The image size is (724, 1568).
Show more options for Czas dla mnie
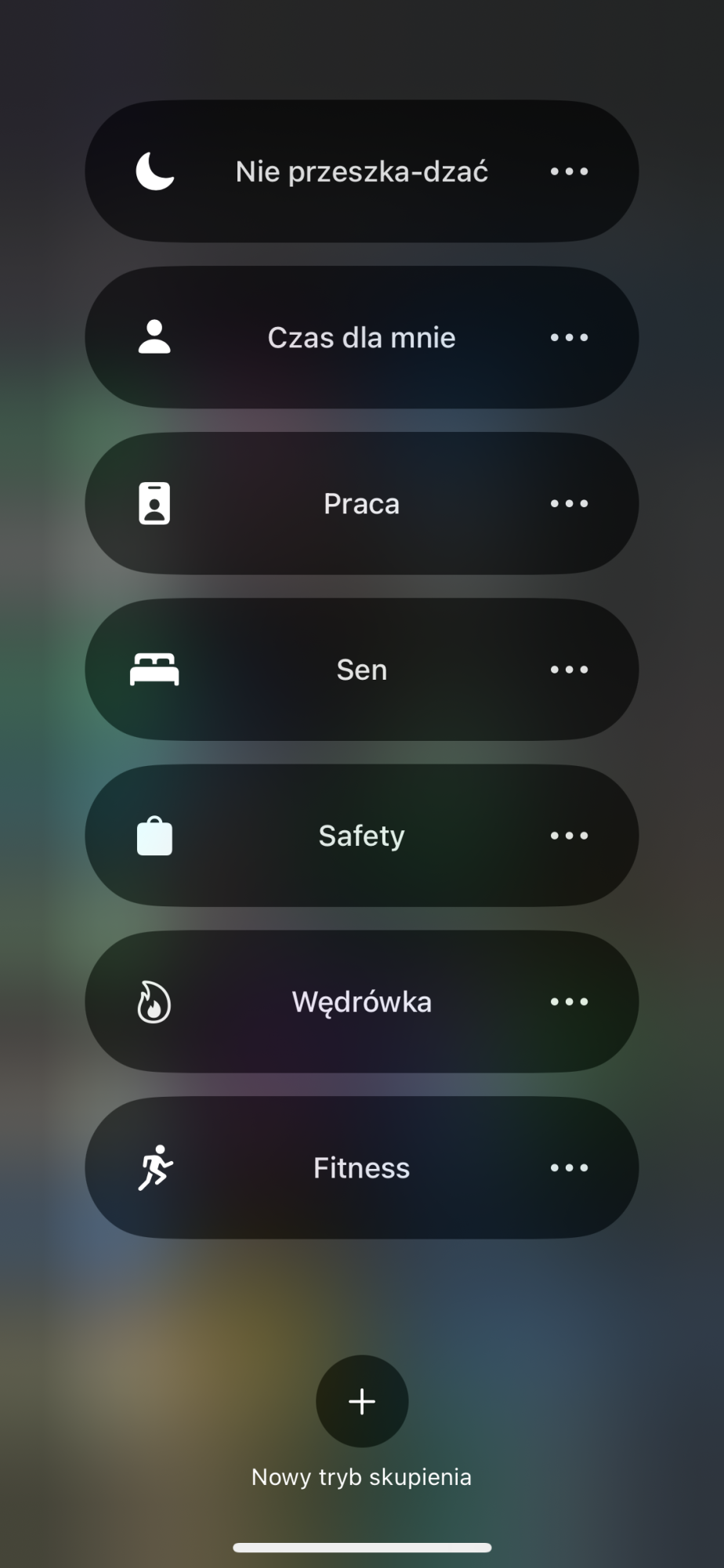coord(569,337)
